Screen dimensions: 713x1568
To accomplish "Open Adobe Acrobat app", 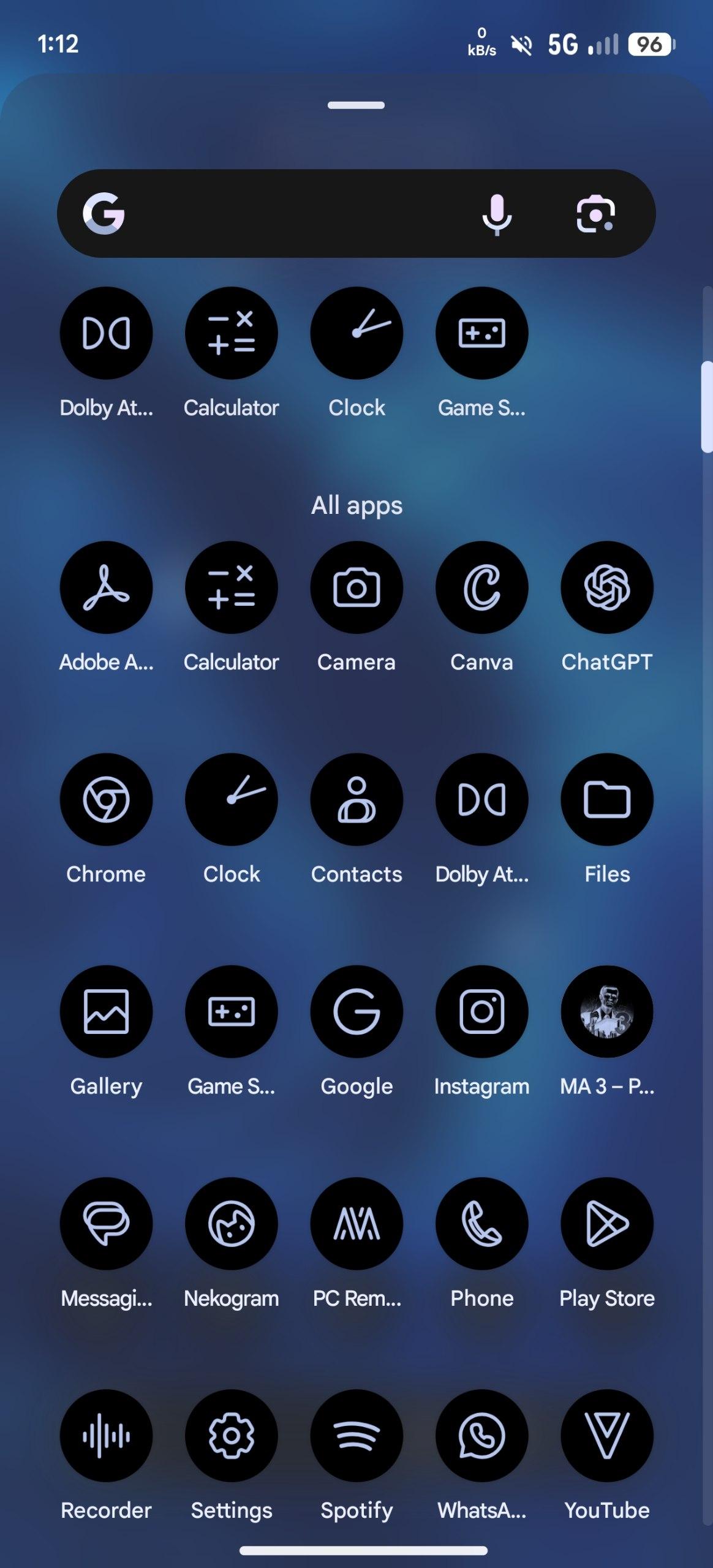I will coord(106,587).
